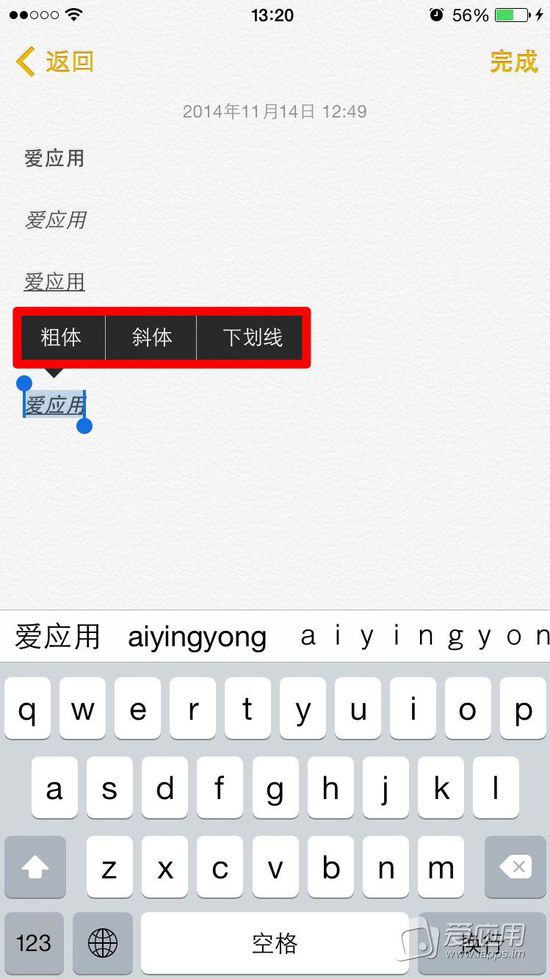Choose the aiyingyong keyboard suggestion
Screen dimensions: 550x979
point(197,637)
